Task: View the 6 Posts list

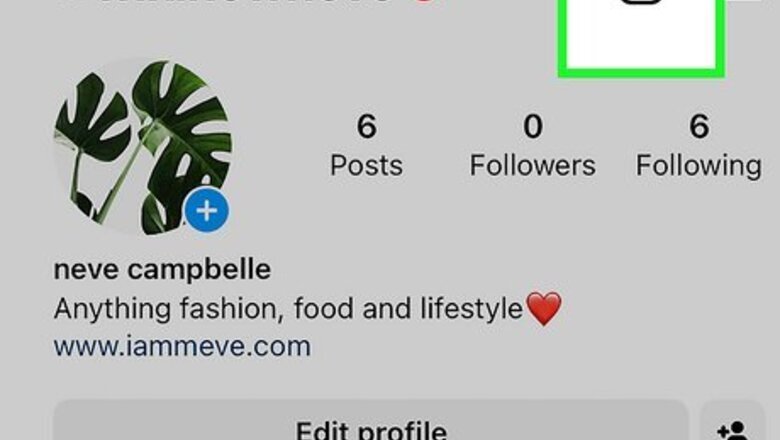Action: 366,145
